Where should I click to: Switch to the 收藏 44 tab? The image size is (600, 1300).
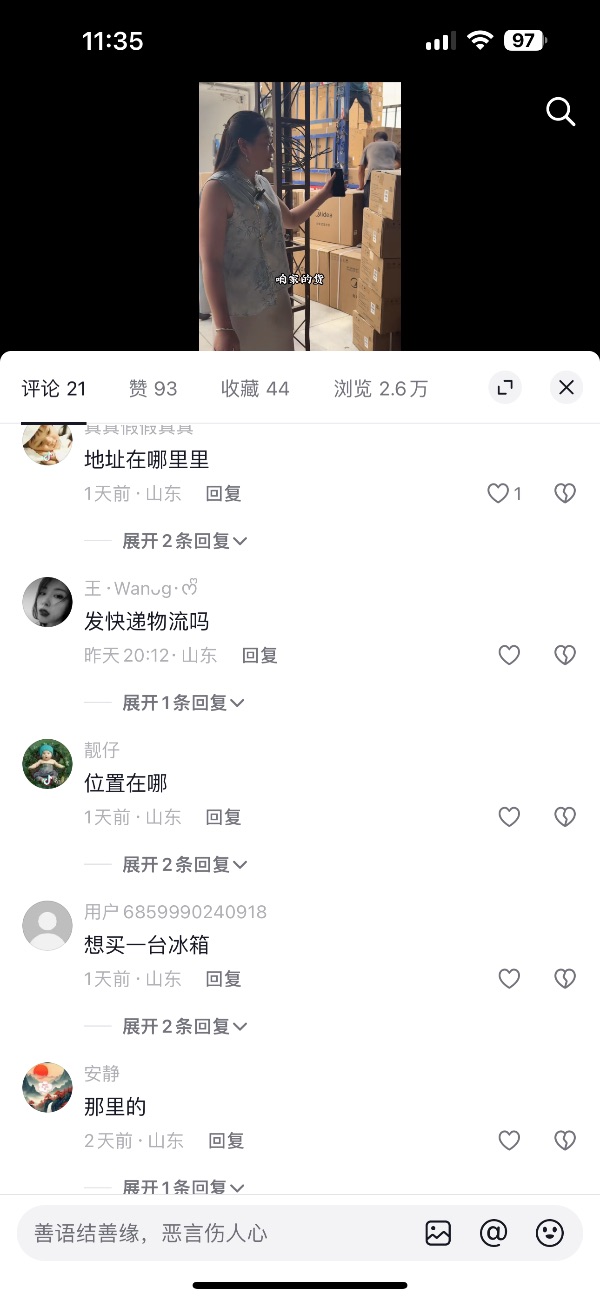click(255, 389)
